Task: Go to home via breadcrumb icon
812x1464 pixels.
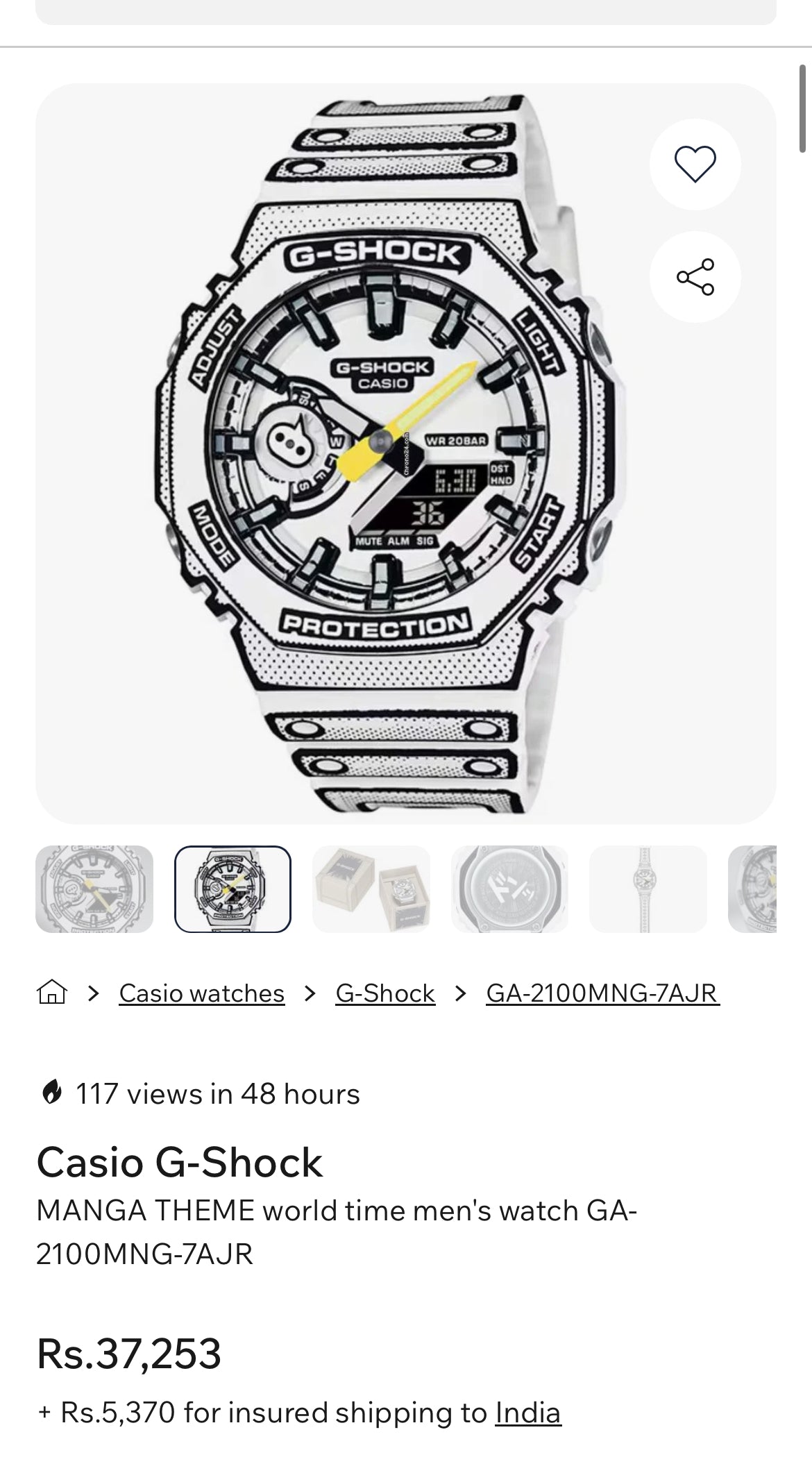Action: pyautogui.click(x=52, y=993)
